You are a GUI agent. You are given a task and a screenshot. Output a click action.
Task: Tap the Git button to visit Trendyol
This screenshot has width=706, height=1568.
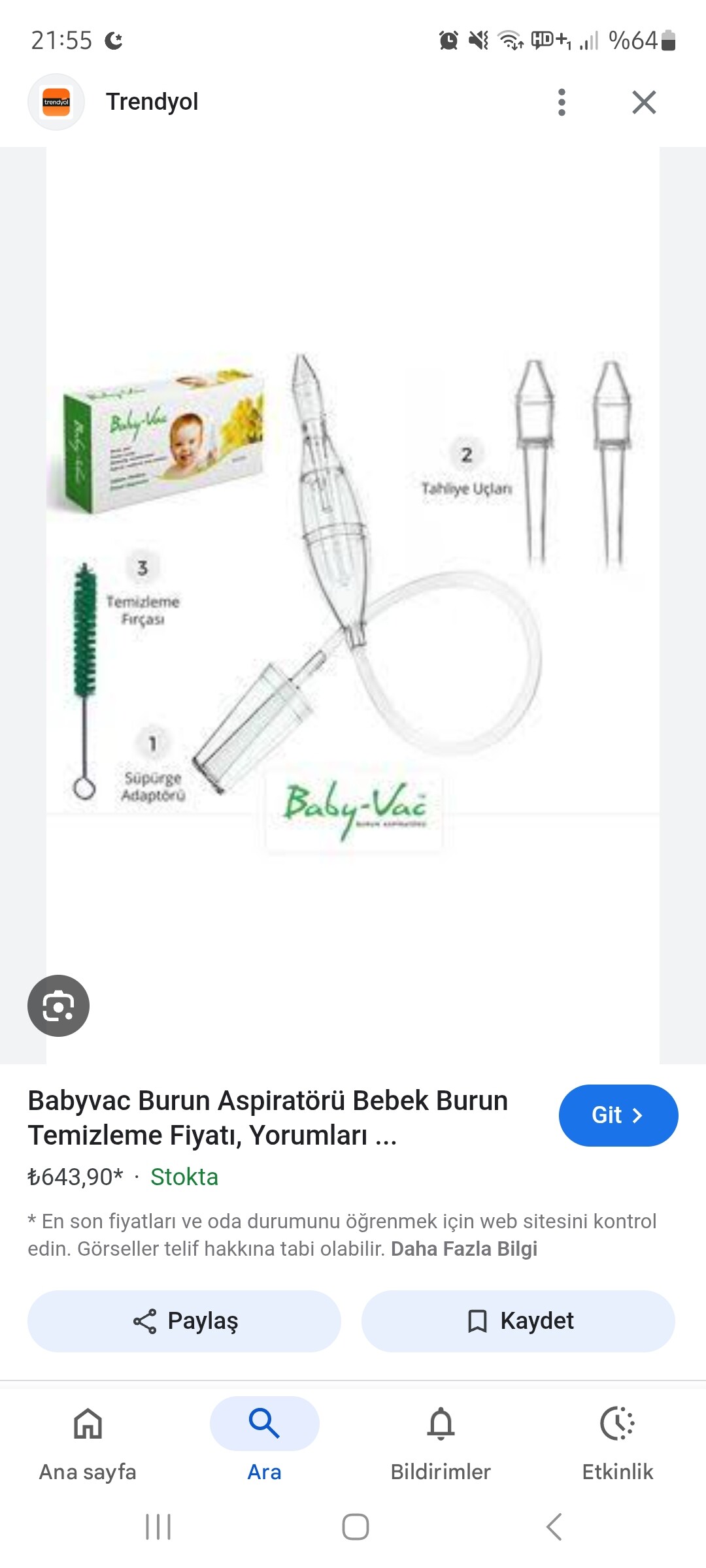tap(618, 1115)
